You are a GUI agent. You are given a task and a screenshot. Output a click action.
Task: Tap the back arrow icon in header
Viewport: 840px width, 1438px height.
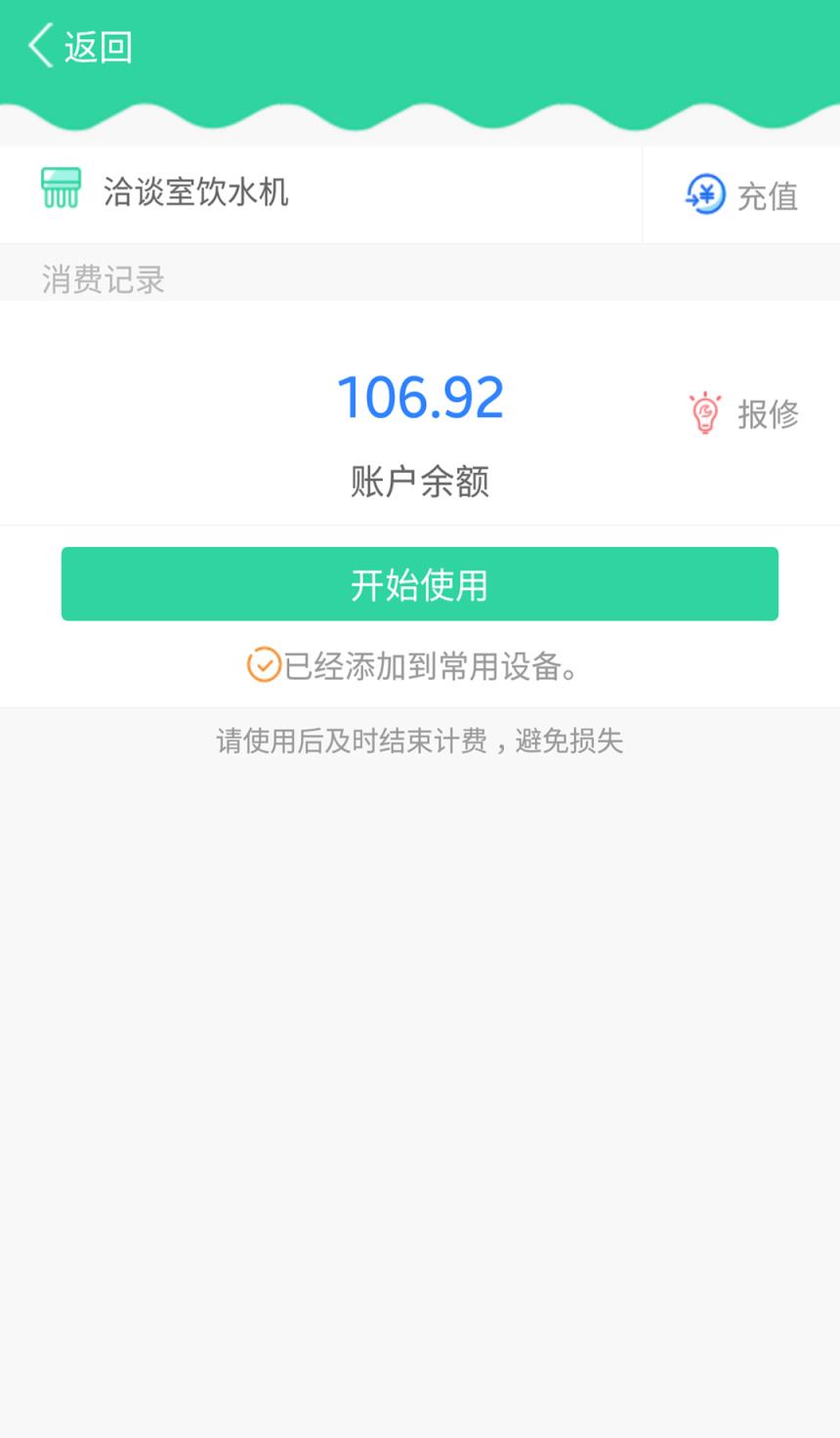click(x=39, y=45)
